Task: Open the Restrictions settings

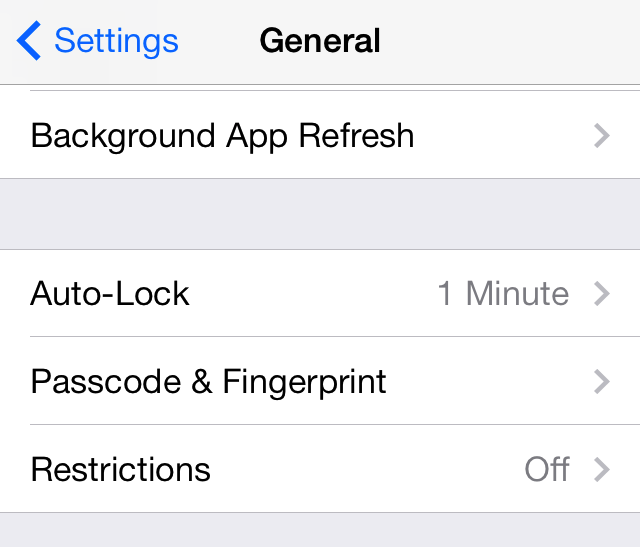Action: pos(320,469)
